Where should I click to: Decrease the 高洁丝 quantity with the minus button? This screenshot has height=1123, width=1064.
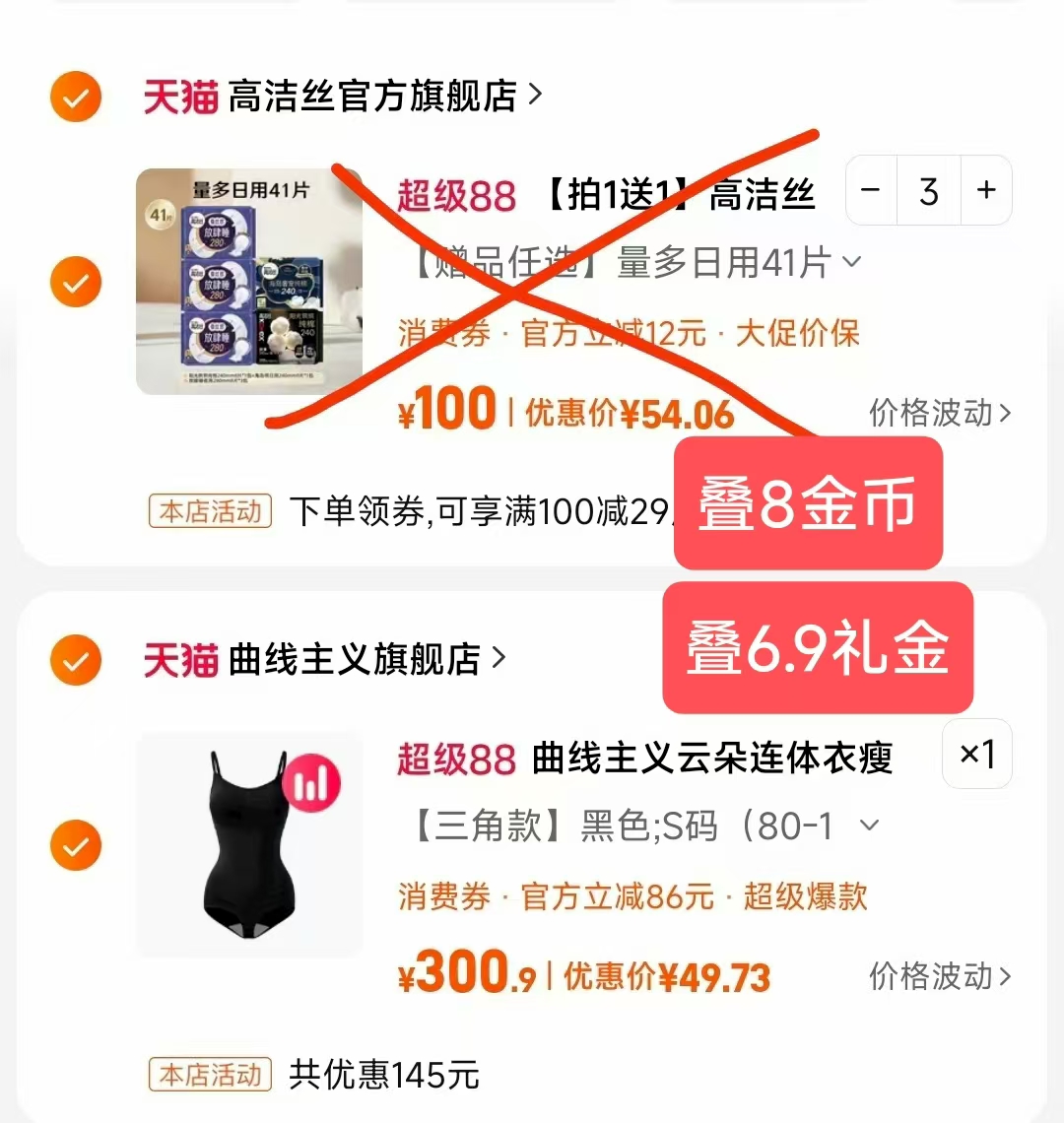click(x=871, y=190)
